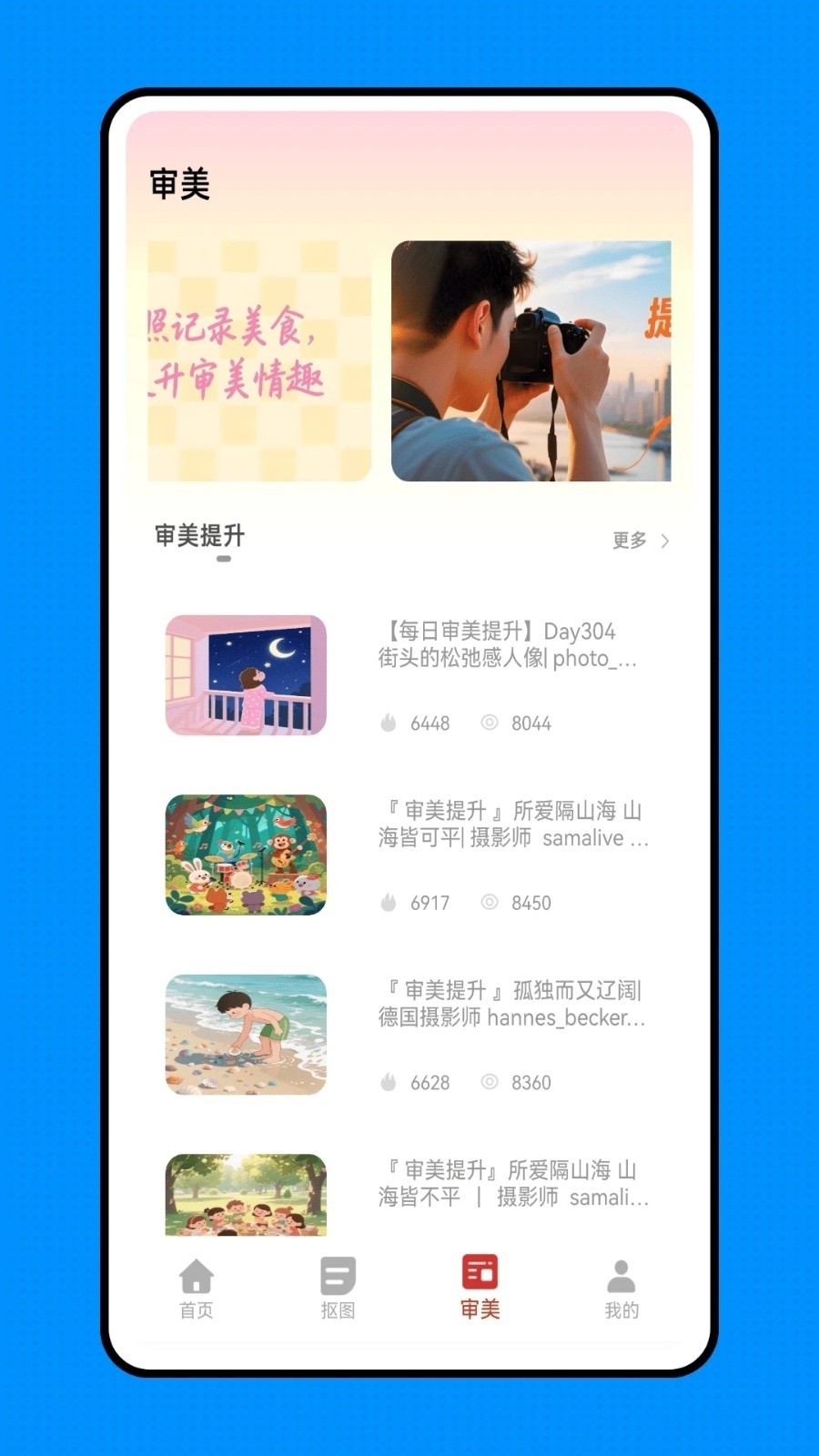Open the photographer with camera banner

(x=531, y=361)
